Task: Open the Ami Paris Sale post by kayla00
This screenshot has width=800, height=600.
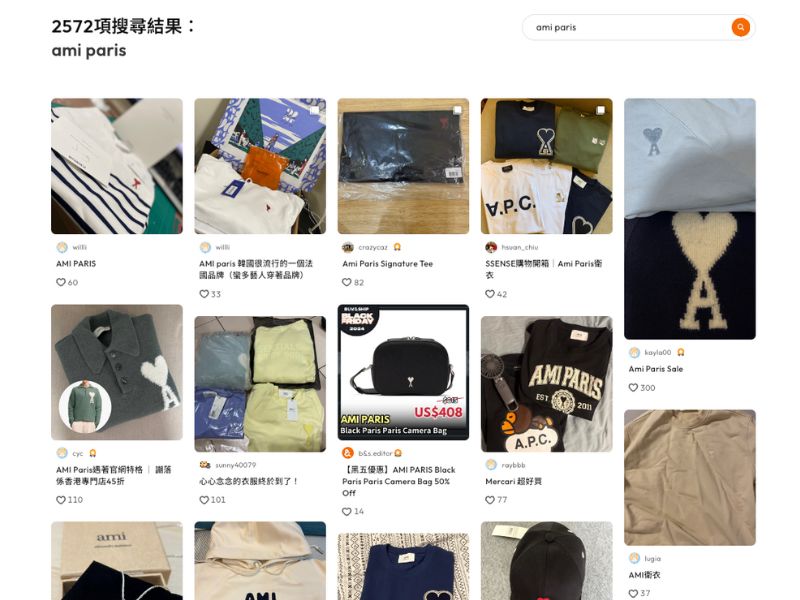Action: pyautogui.click(x=689, y=218)
